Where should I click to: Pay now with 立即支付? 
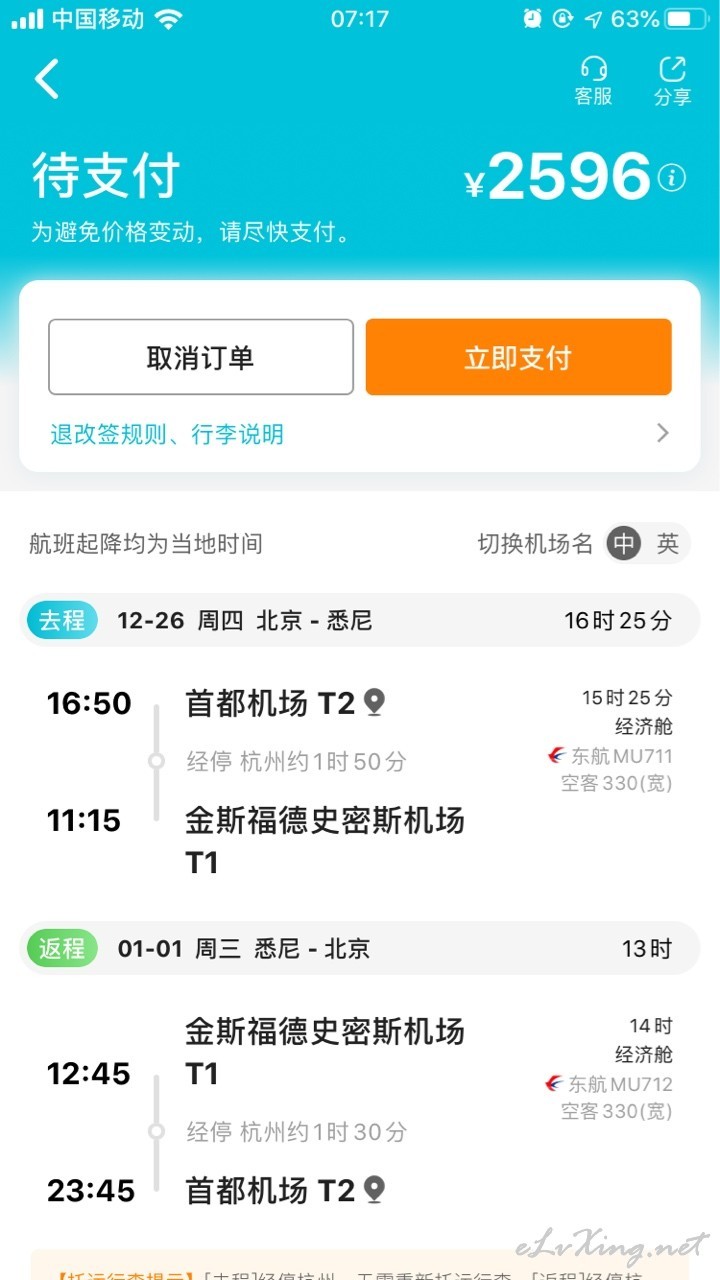[x=518, y=357]
